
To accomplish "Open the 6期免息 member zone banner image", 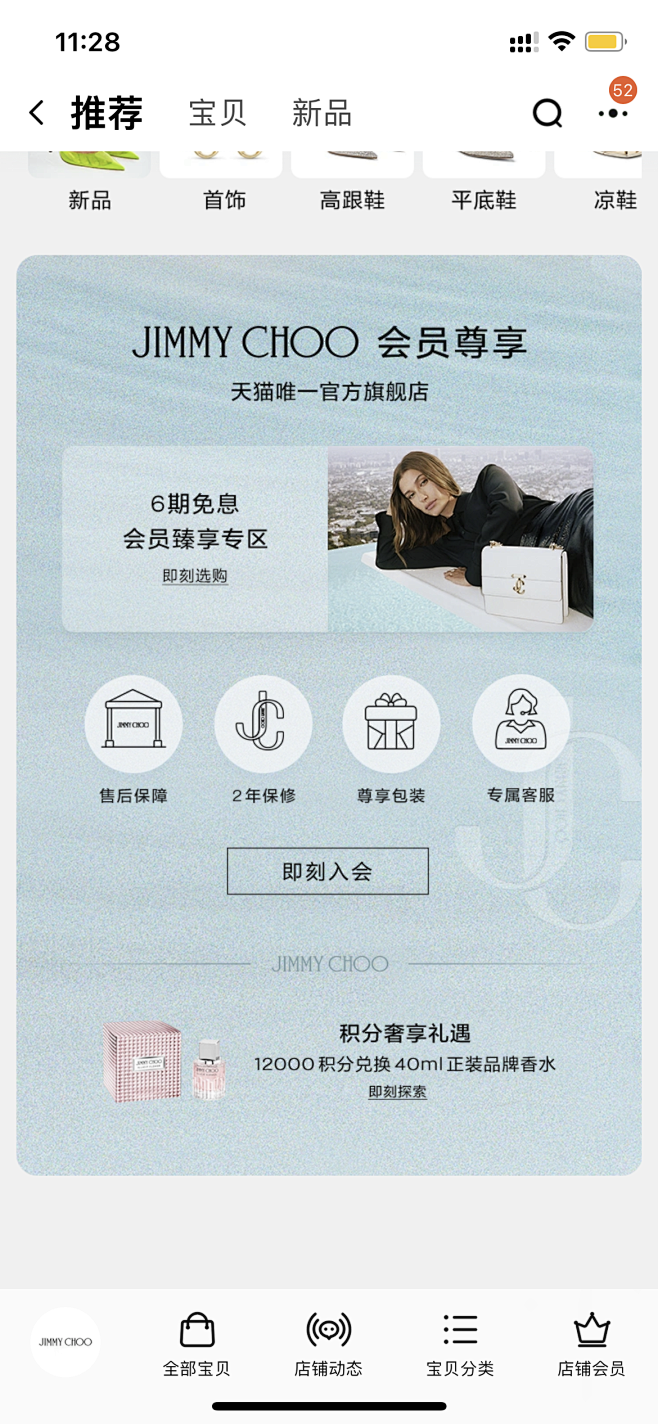I will point(460,539).
